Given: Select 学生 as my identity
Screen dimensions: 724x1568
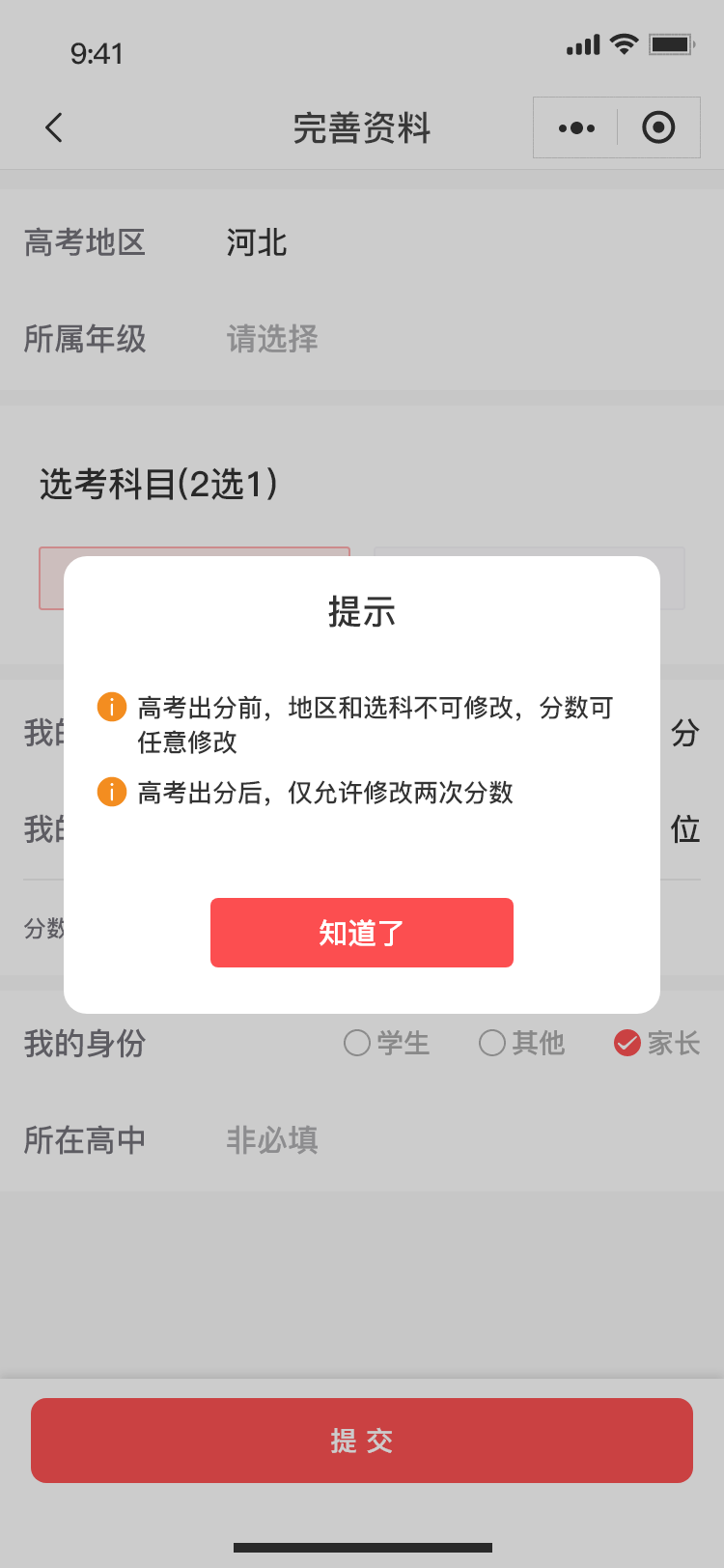Looking at the screenshot, I should click(x=386, y=1043).
